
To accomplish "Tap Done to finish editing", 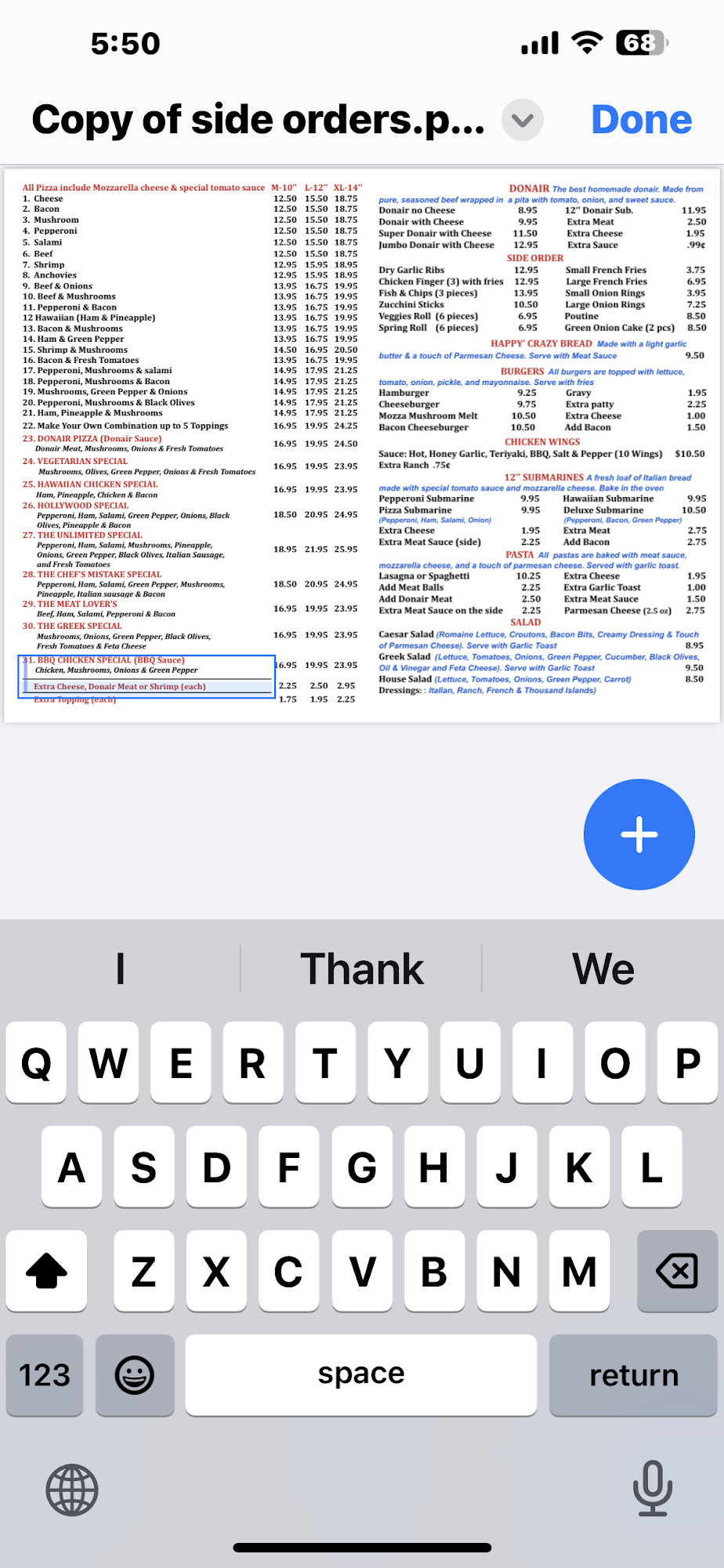I will (641, 120).
